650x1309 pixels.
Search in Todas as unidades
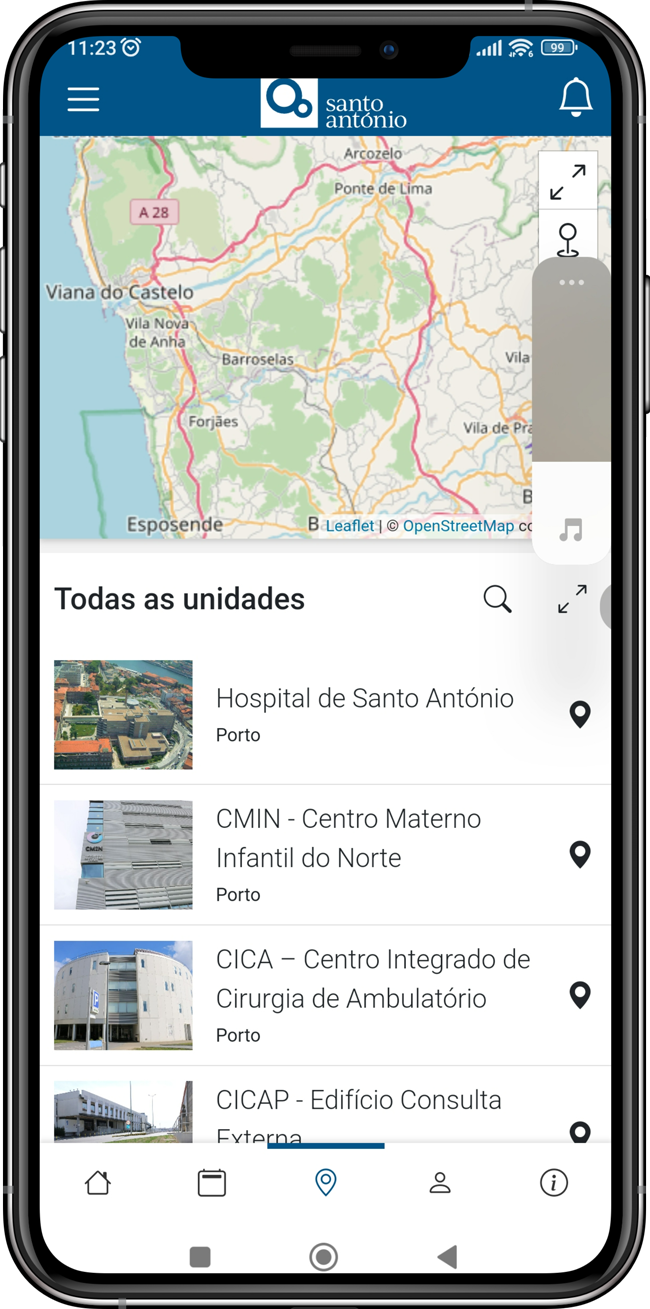(497, 599)
